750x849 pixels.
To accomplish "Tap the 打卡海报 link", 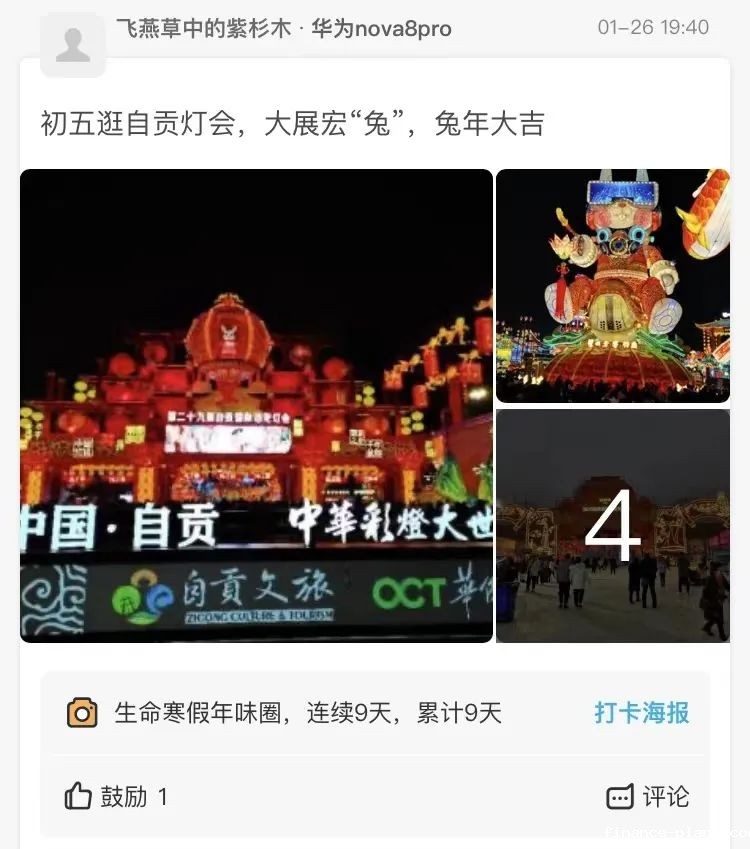I will [641, 712].
